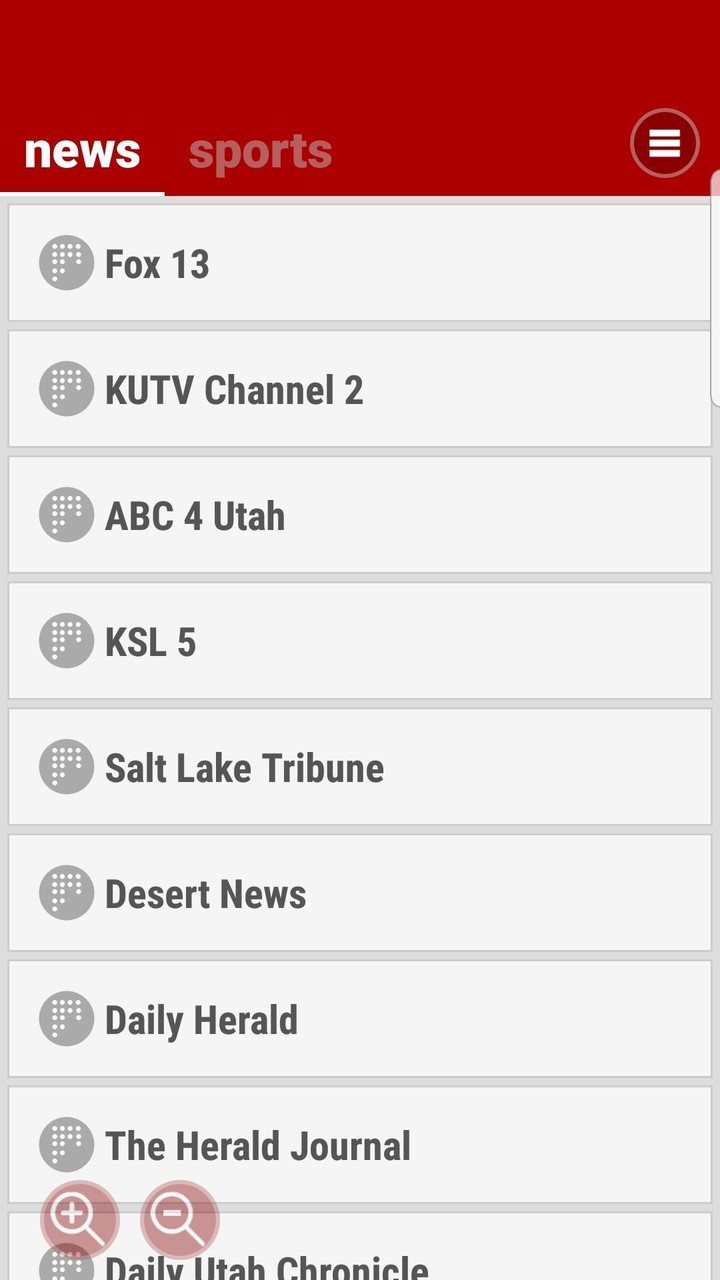Open Salt Lake Tribune

click(x=358, y=766)
